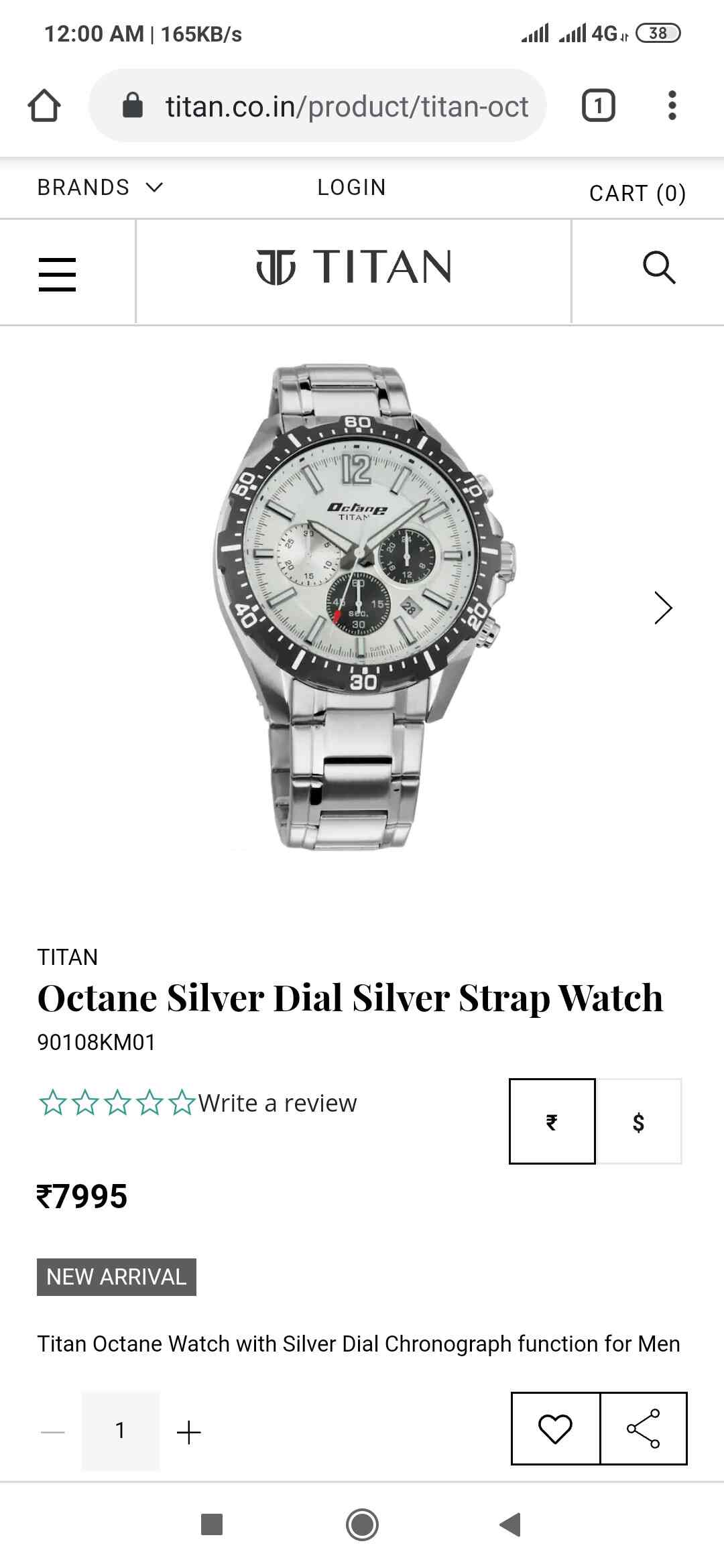Open the hamburger menu
Image resolution: width=724 pixels, height=1568 pixels.
click(57, 274)
